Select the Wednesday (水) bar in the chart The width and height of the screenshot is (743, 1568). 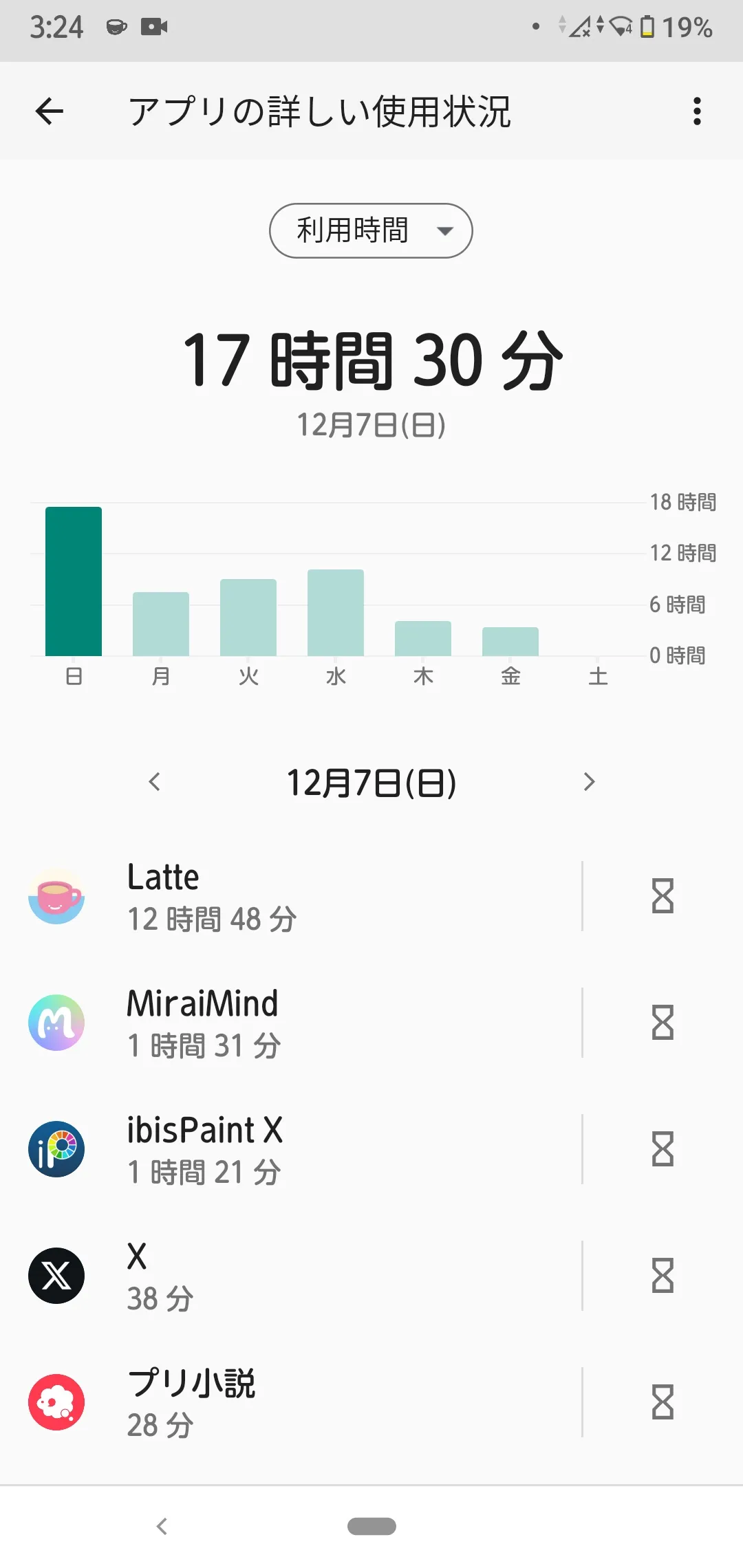[x=336, y=613]
